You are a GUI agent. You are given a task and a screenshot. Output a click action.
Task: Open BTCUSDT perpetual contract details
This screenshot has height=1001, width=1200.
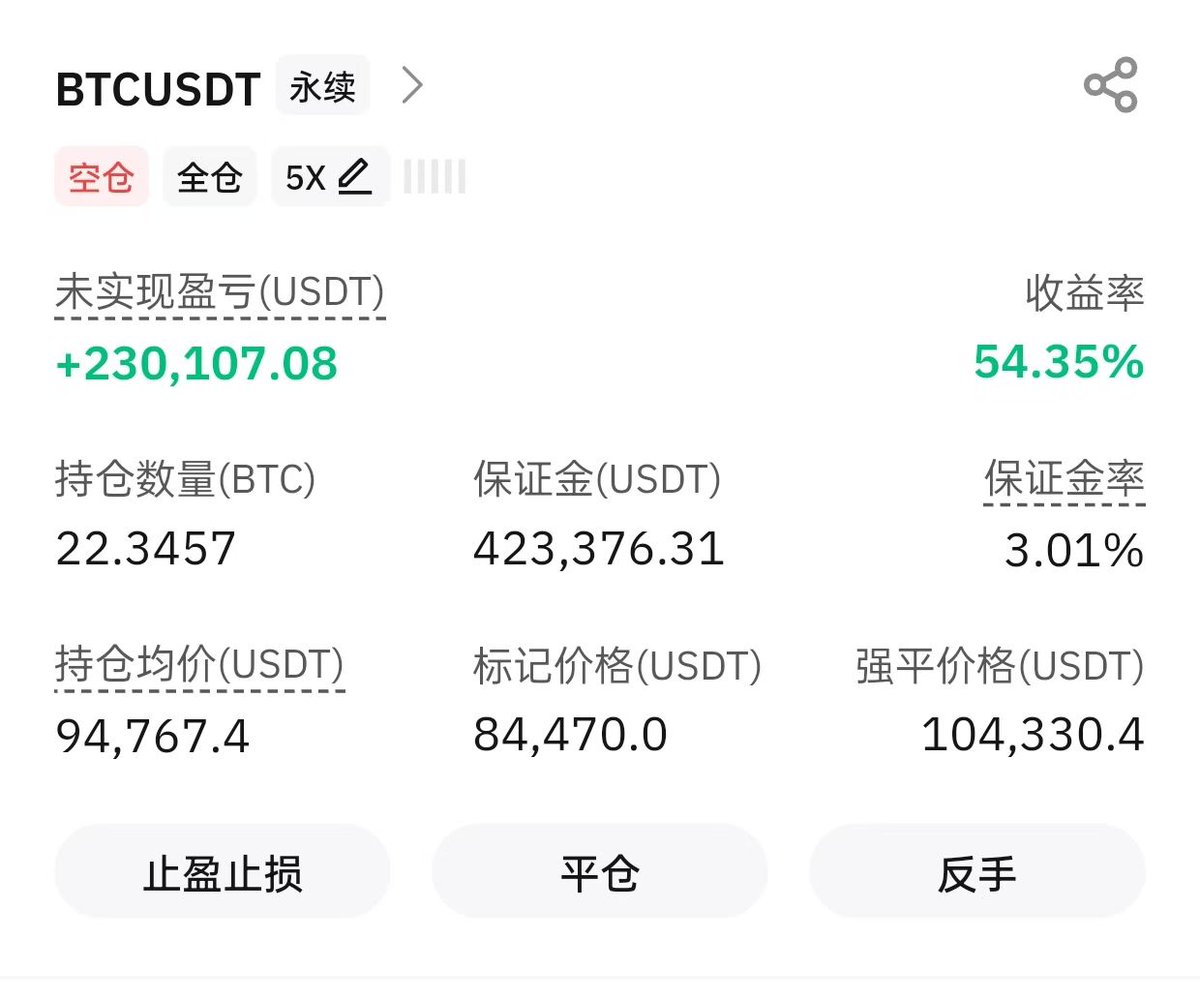(x=412, y=86)
